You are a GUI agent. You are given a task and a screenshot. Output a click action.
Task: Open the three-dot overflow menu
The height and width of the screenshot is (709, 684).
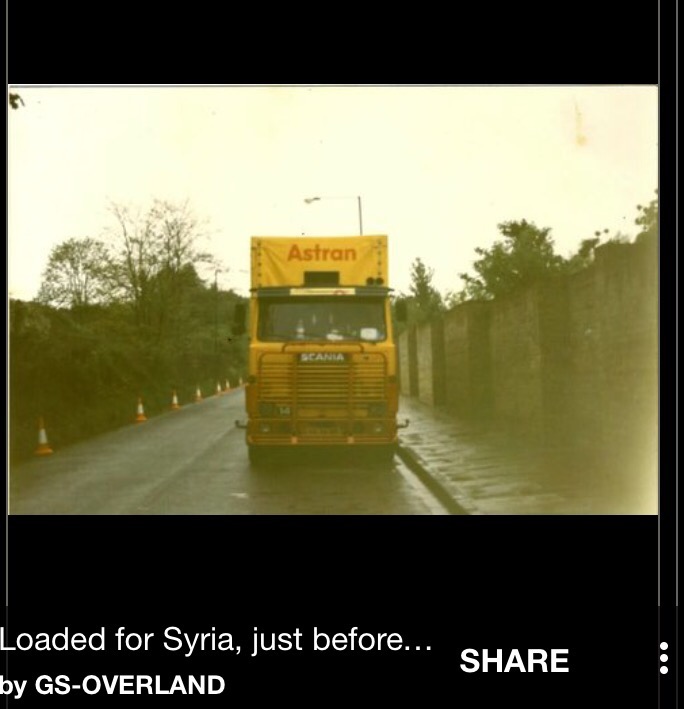(x=663, y=659)
